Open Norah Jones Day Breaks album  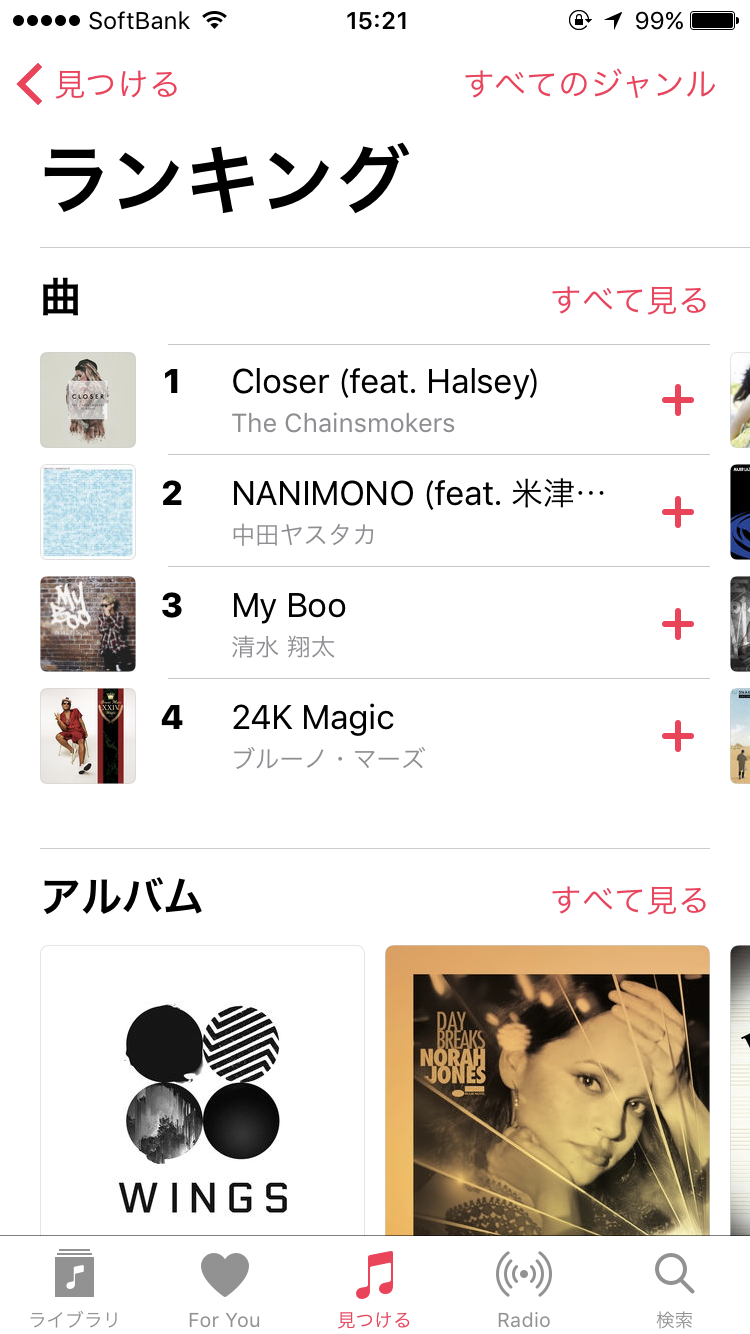547,1090
